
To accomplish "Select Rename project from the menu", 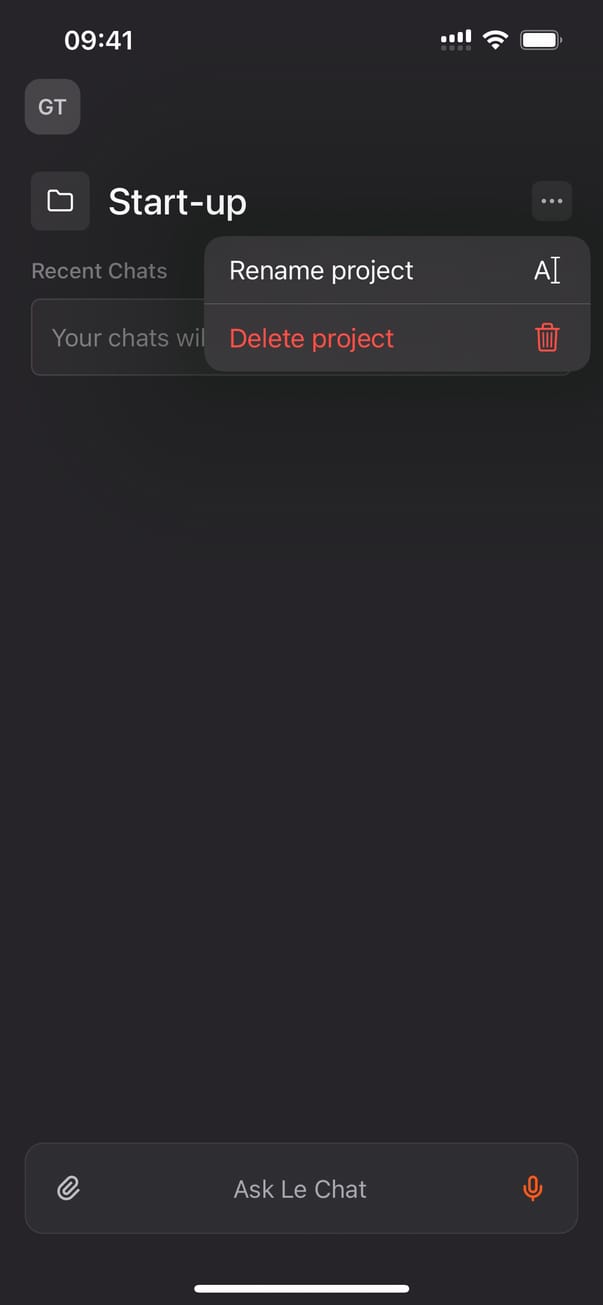I will [395, 271].
